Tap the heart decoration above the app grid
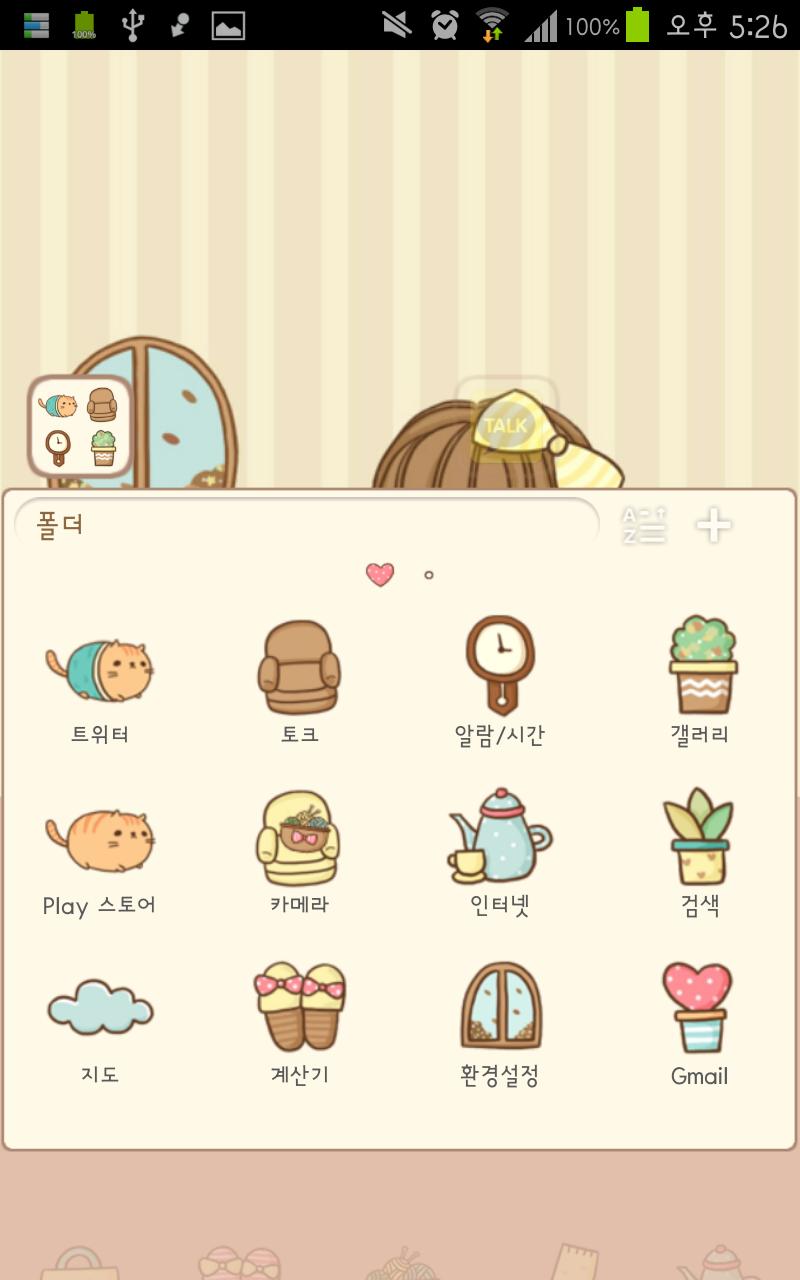 [x=379, y=574]
